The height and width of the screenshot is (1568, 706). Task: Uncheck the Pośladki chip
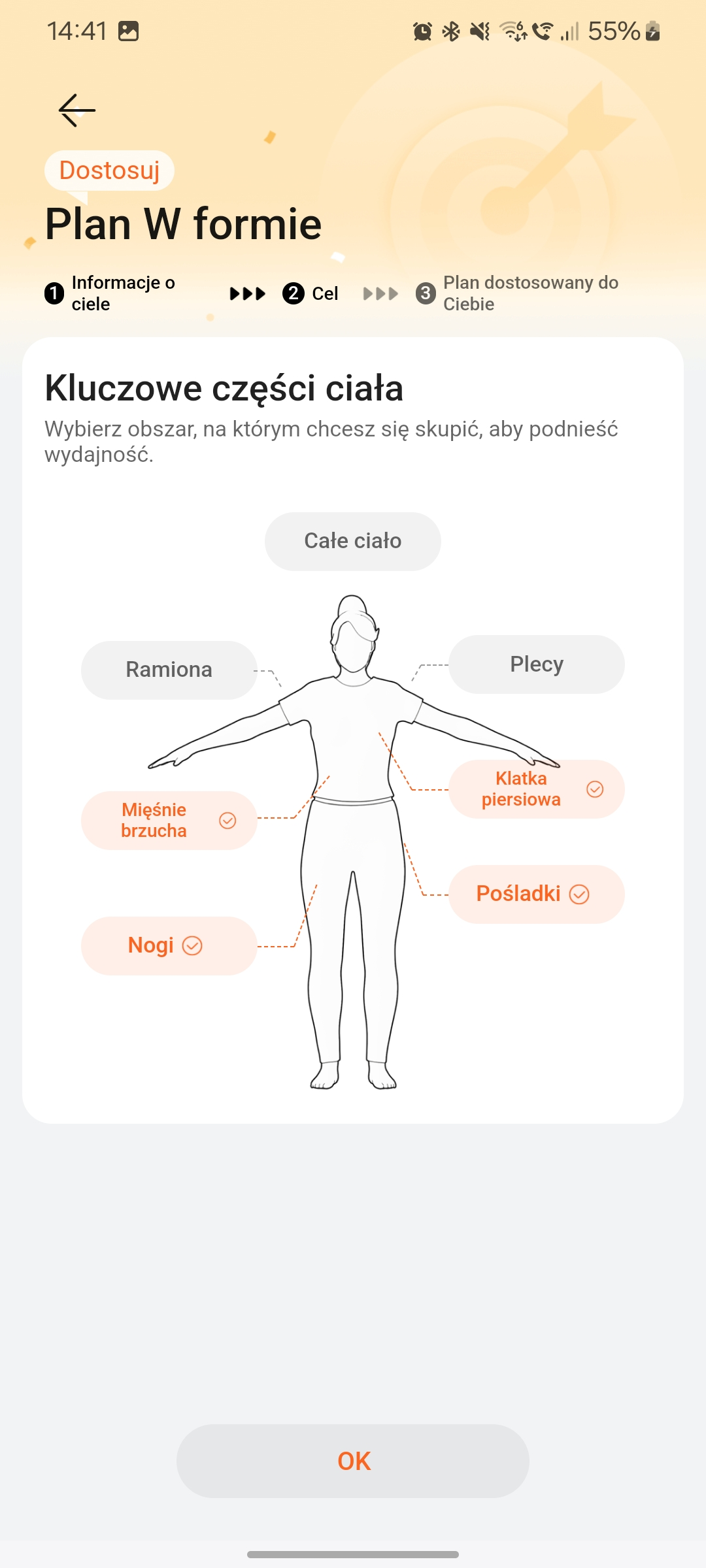[536, 894]
